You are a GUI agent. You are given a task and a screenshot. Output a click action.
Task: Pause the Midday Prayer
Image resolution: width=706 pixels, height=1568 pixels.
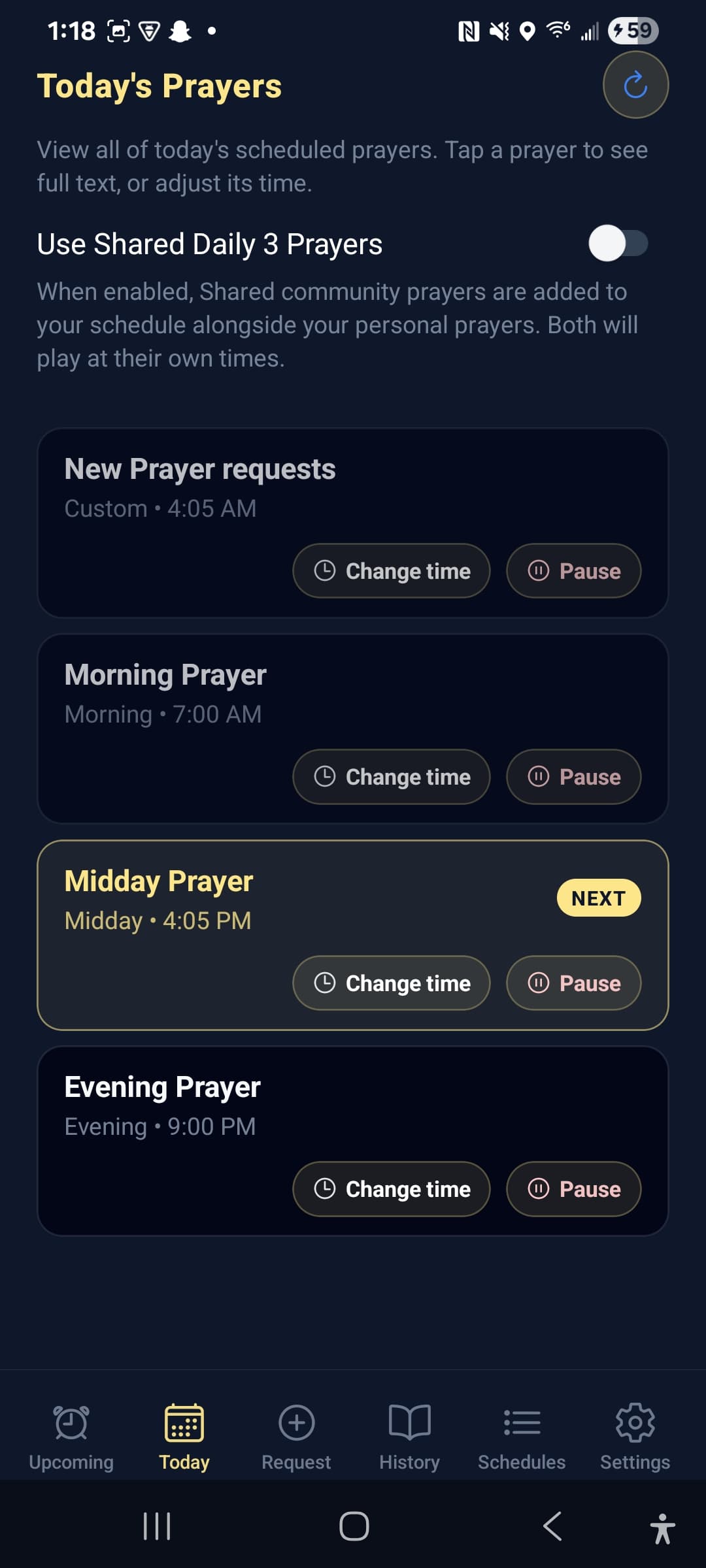click(x=573, y=983)
